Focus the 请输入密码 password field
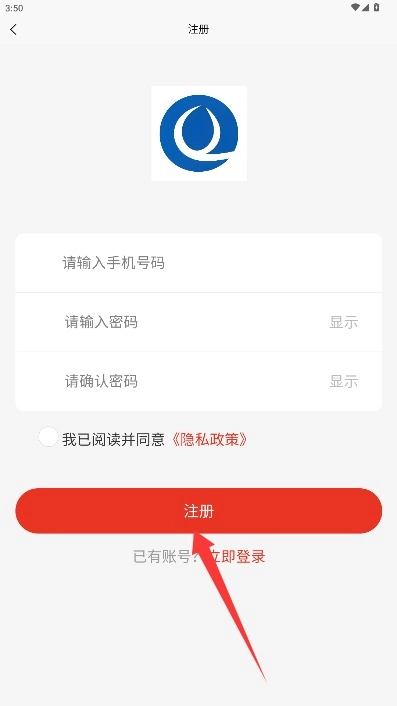 pyautogui.click(x=171, y=322)
